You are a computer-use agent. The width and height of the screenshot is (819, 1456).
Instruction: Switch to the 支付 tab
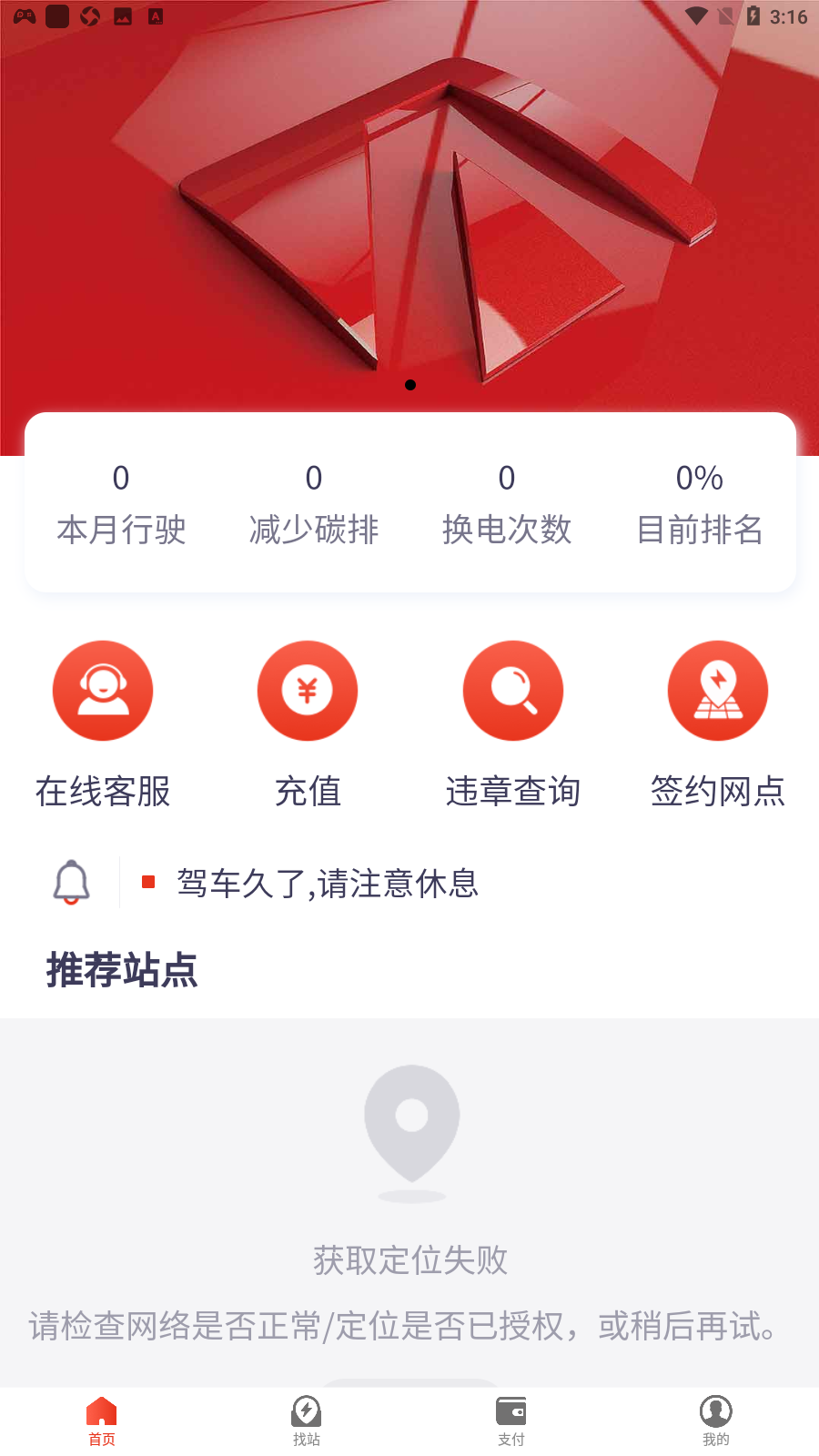511,1421
